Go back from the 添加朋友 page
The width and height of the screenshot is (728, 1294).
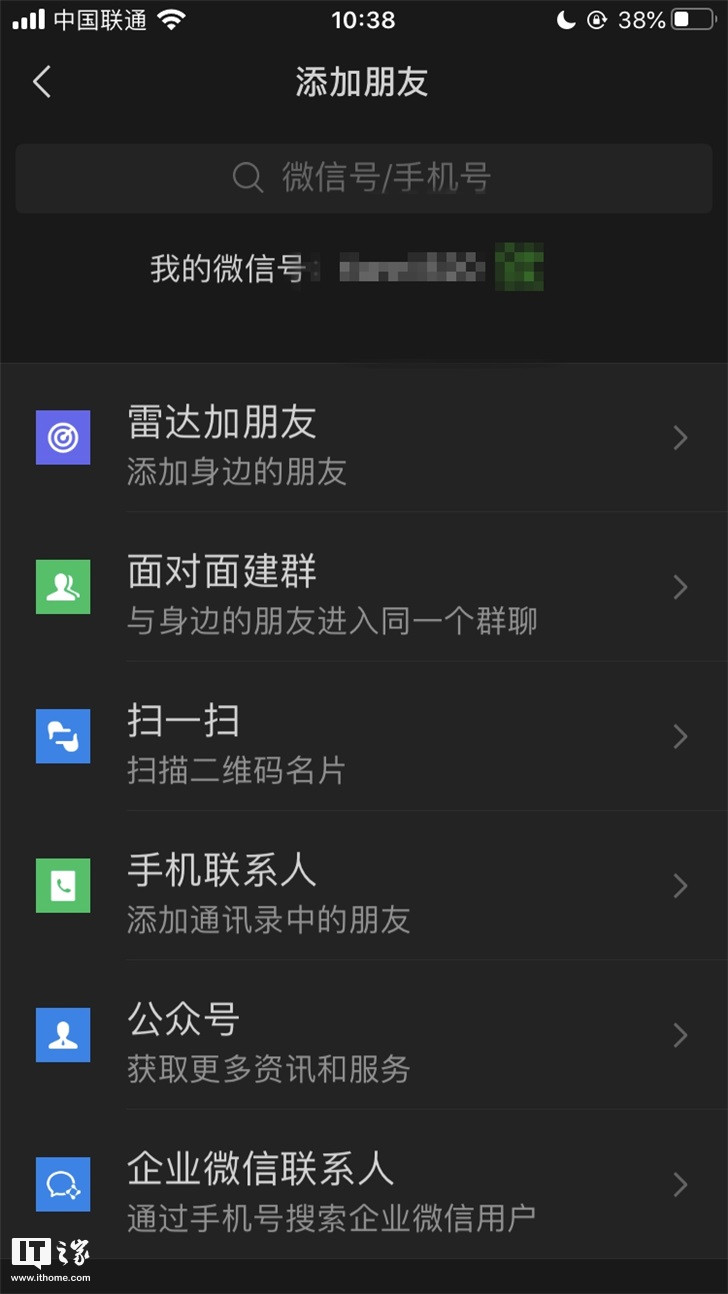(41, 82)
